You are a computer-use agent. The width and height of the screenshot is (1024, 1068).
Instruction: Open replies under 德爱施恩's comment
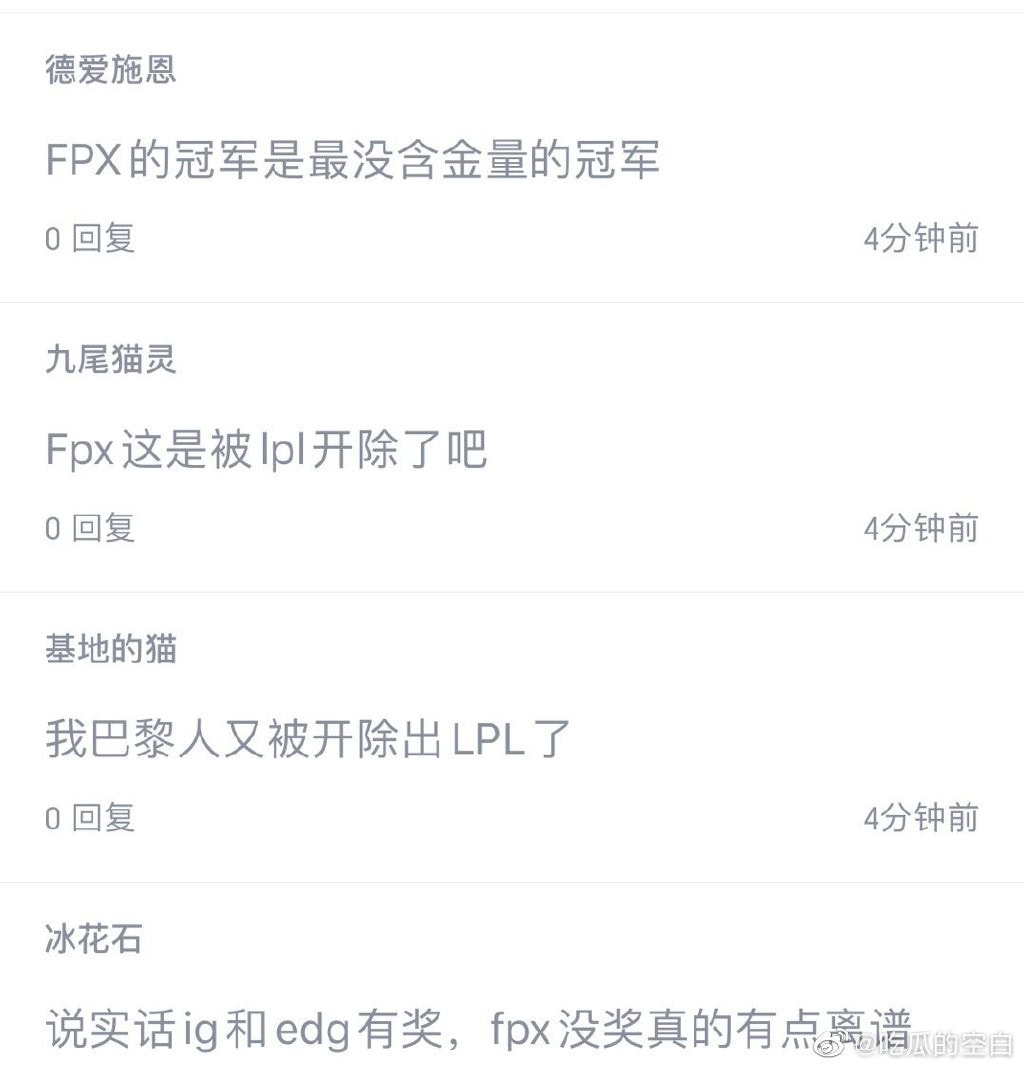(x=90, y=239)
